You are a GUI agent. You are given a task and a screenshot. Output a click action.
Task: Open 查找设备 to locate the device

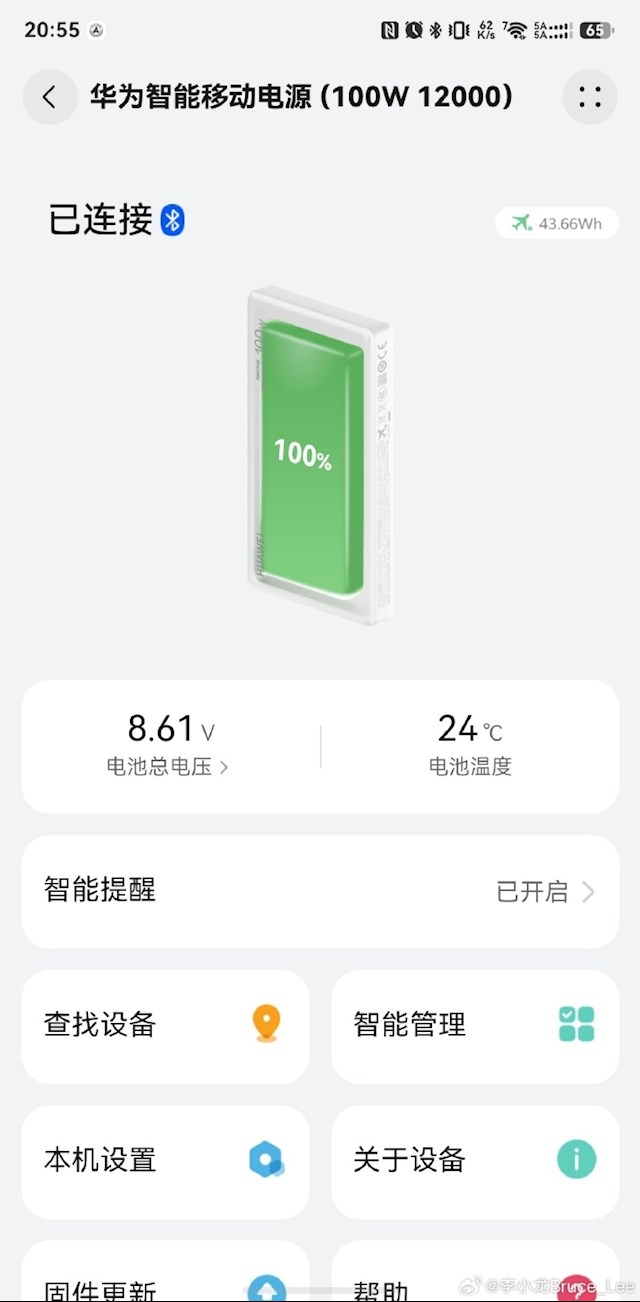pos(165,1026)
